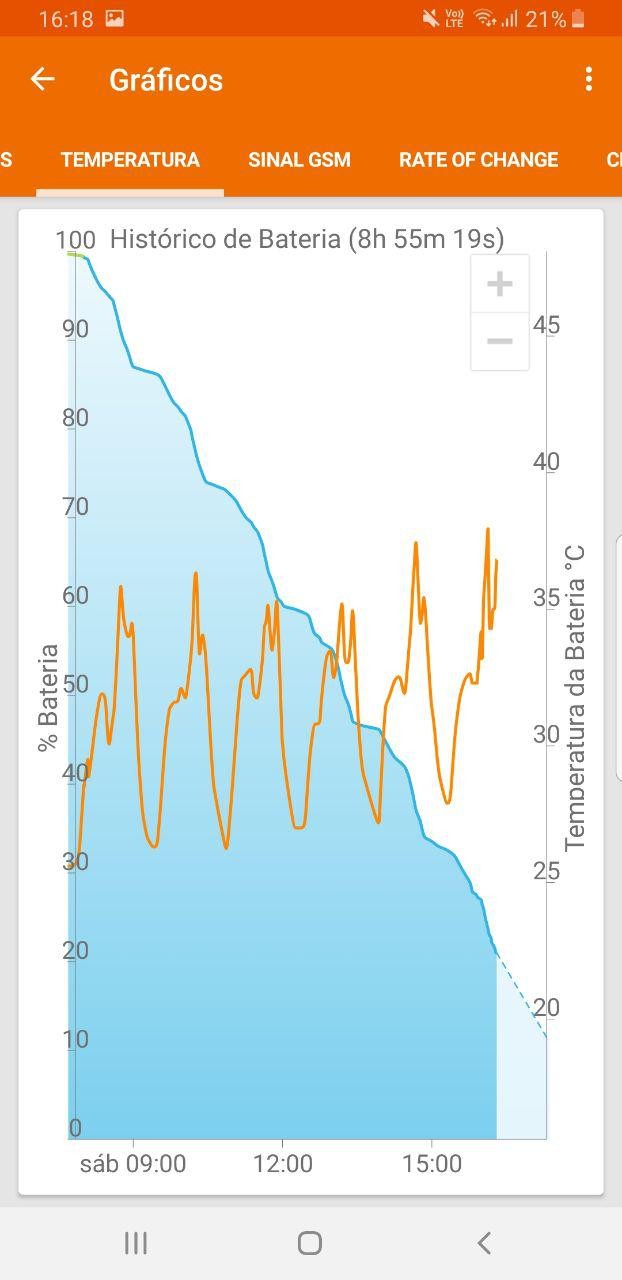Zoom in the chart with plus button

pos(499,284)
